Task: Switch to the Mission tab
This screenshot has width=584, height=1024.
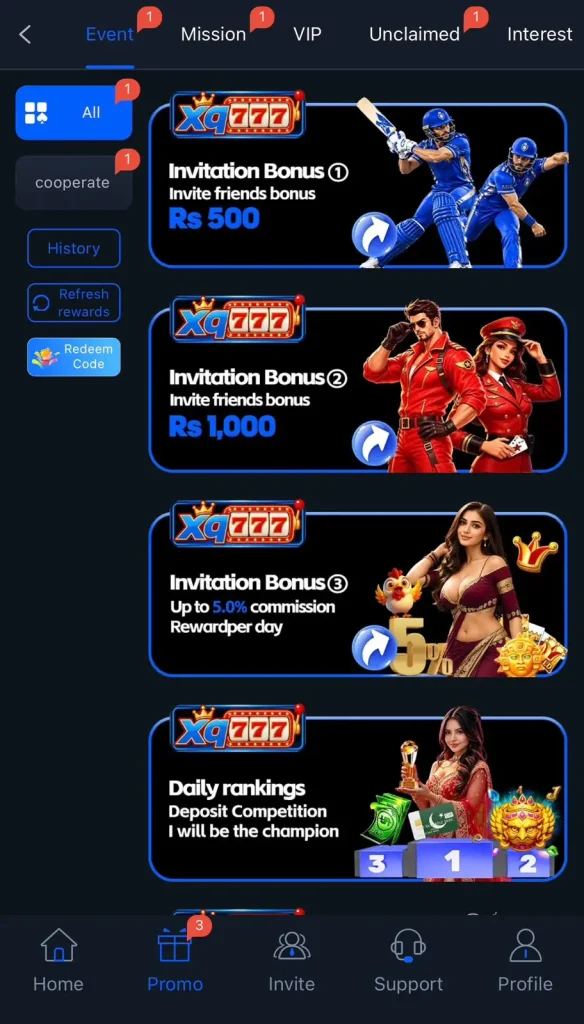Action: pyautogui.click(x=214, y=35)
